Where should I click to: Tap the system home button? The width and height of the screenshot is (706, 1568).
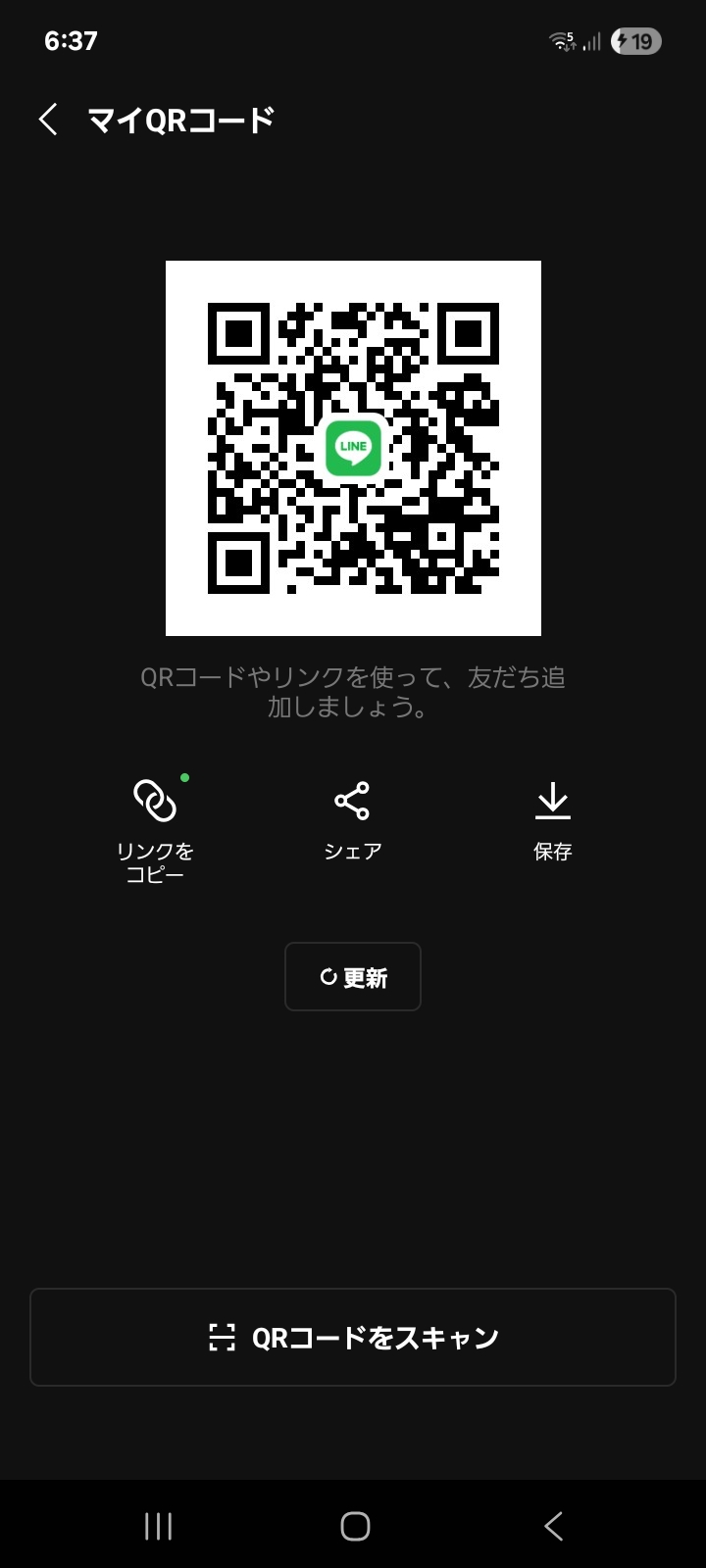click(x=355, y=1526)
